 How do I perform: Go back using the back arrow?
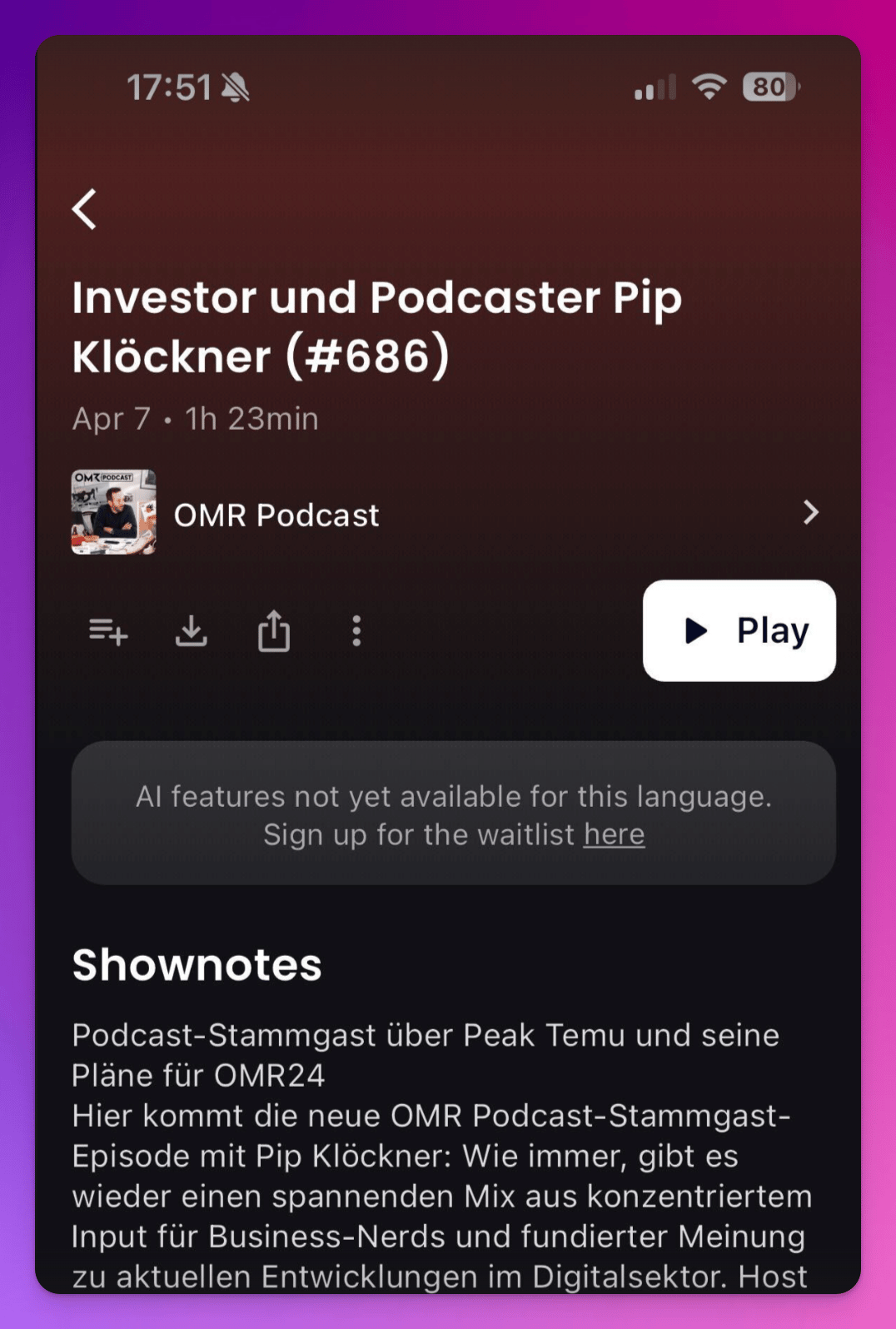click(x=85, y=209)
